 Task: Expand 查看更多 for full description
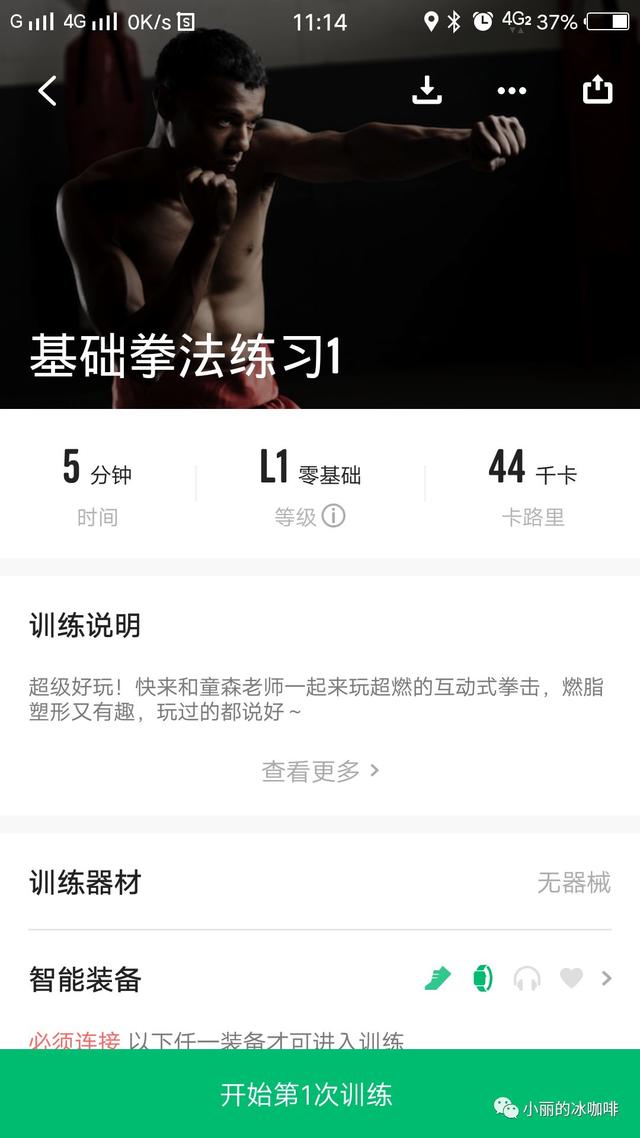(320, 771)
